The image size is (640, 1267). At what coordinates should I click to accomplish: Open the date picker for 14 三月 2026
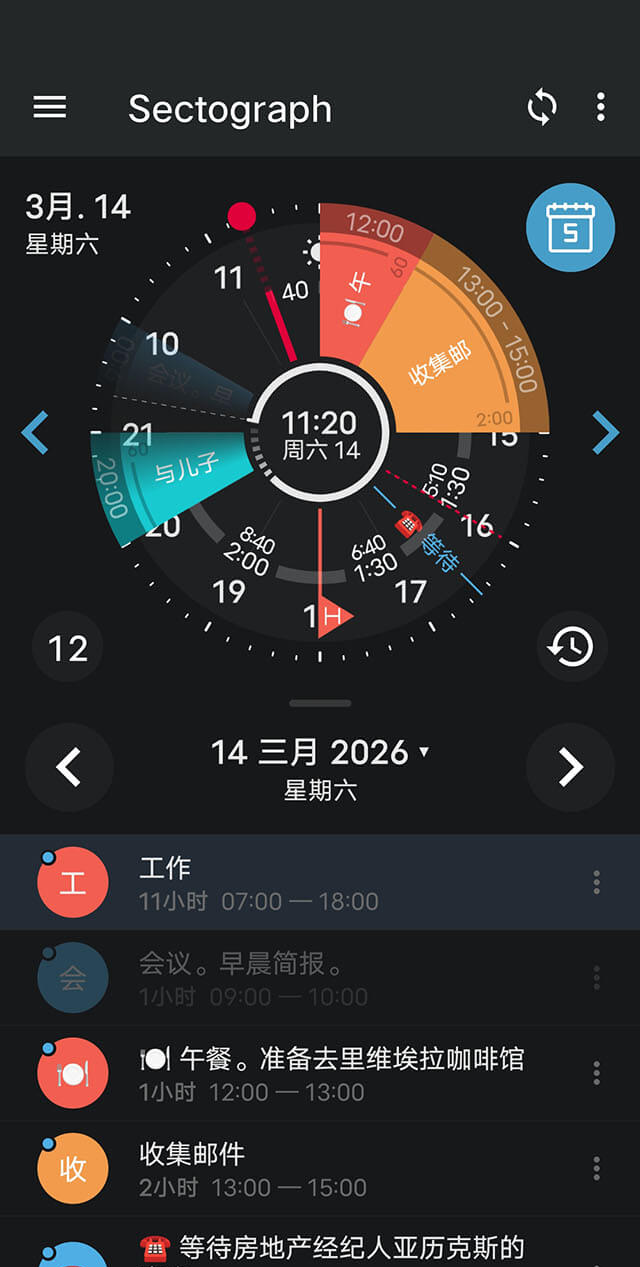320,752
